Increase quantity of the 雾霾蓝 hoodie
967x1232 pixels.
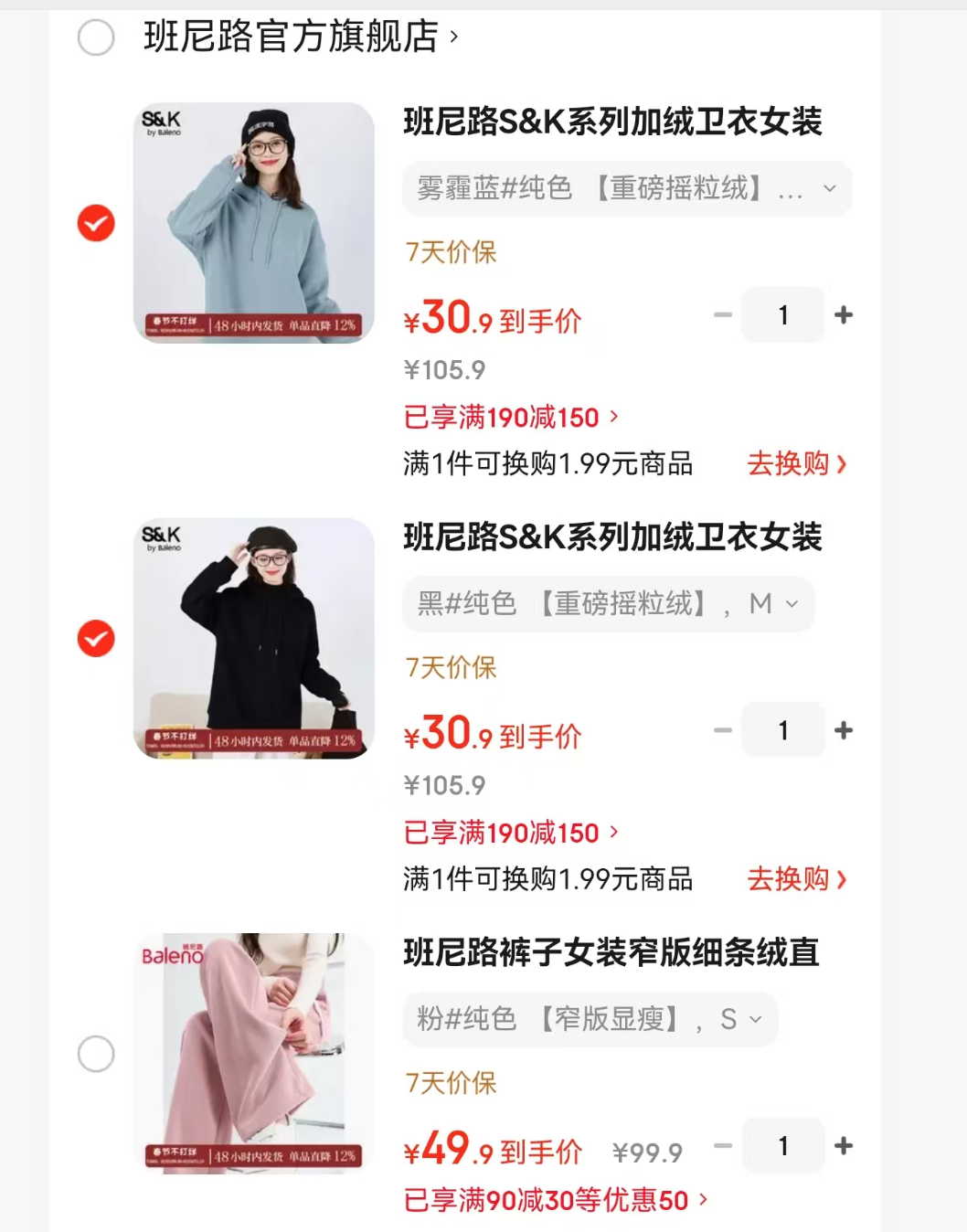coord(844,315)
